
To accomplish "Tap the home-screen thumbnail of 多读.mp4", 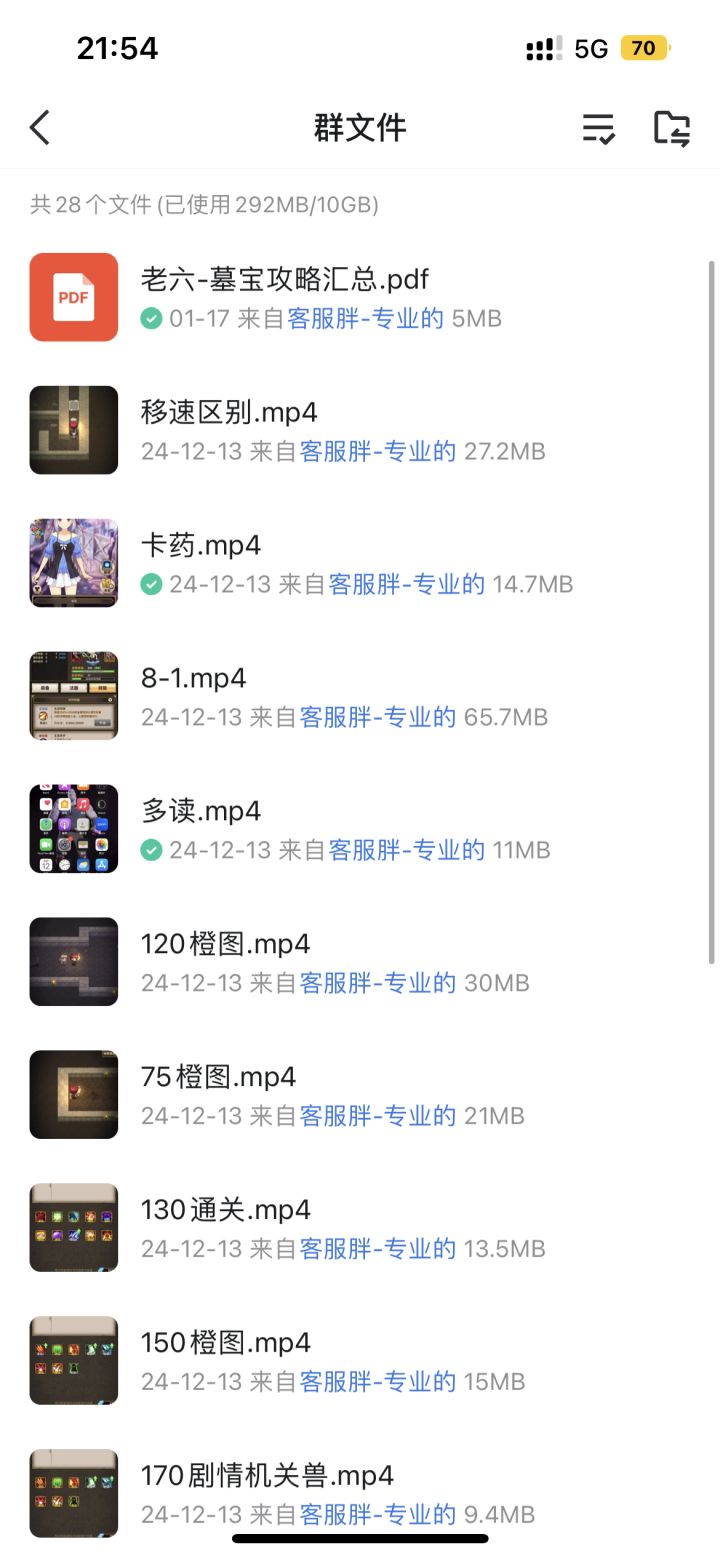I will (x=73, y=827).
